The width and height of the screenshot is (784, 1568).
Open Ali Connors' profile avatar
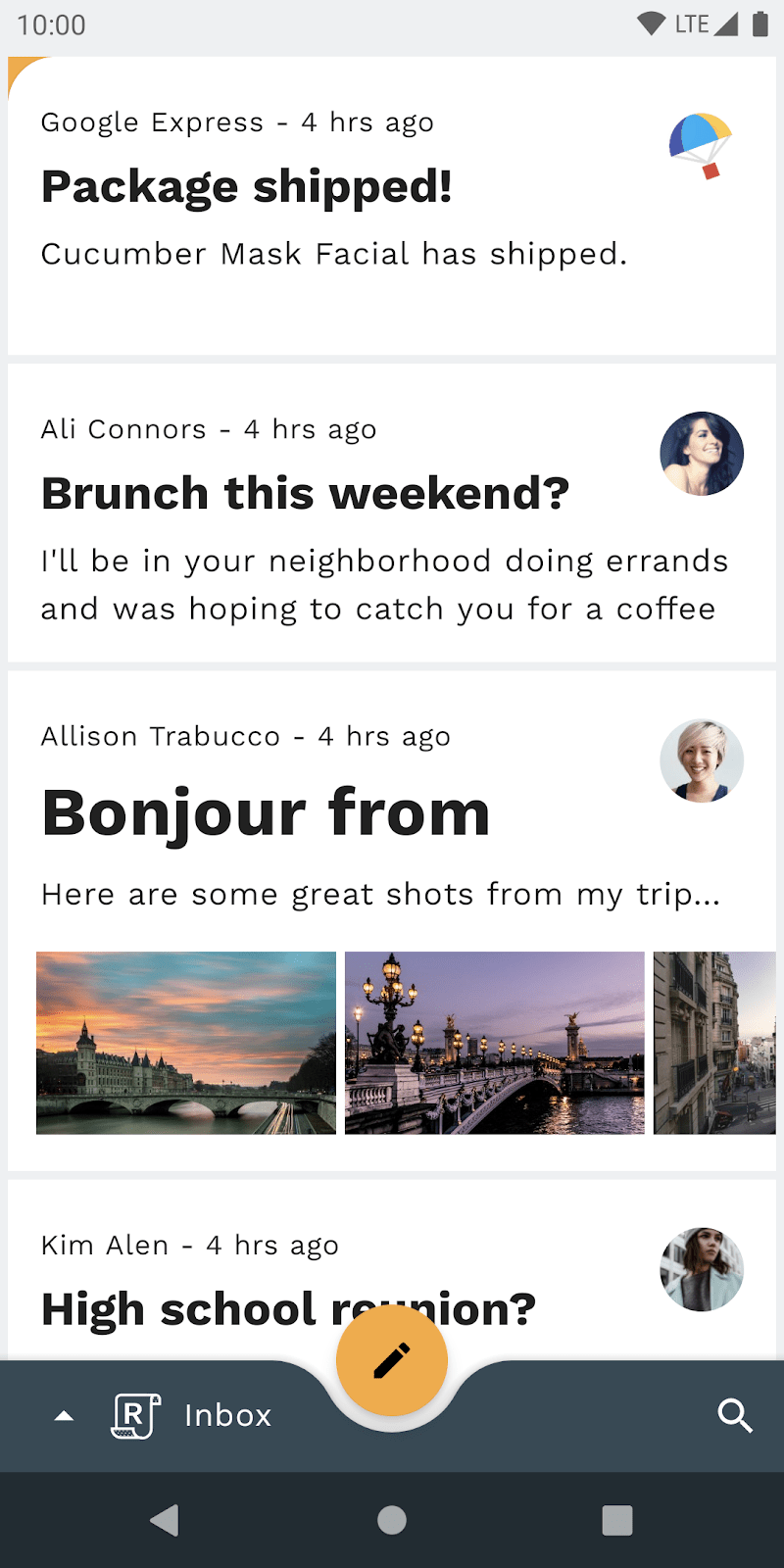click(702, 454)
